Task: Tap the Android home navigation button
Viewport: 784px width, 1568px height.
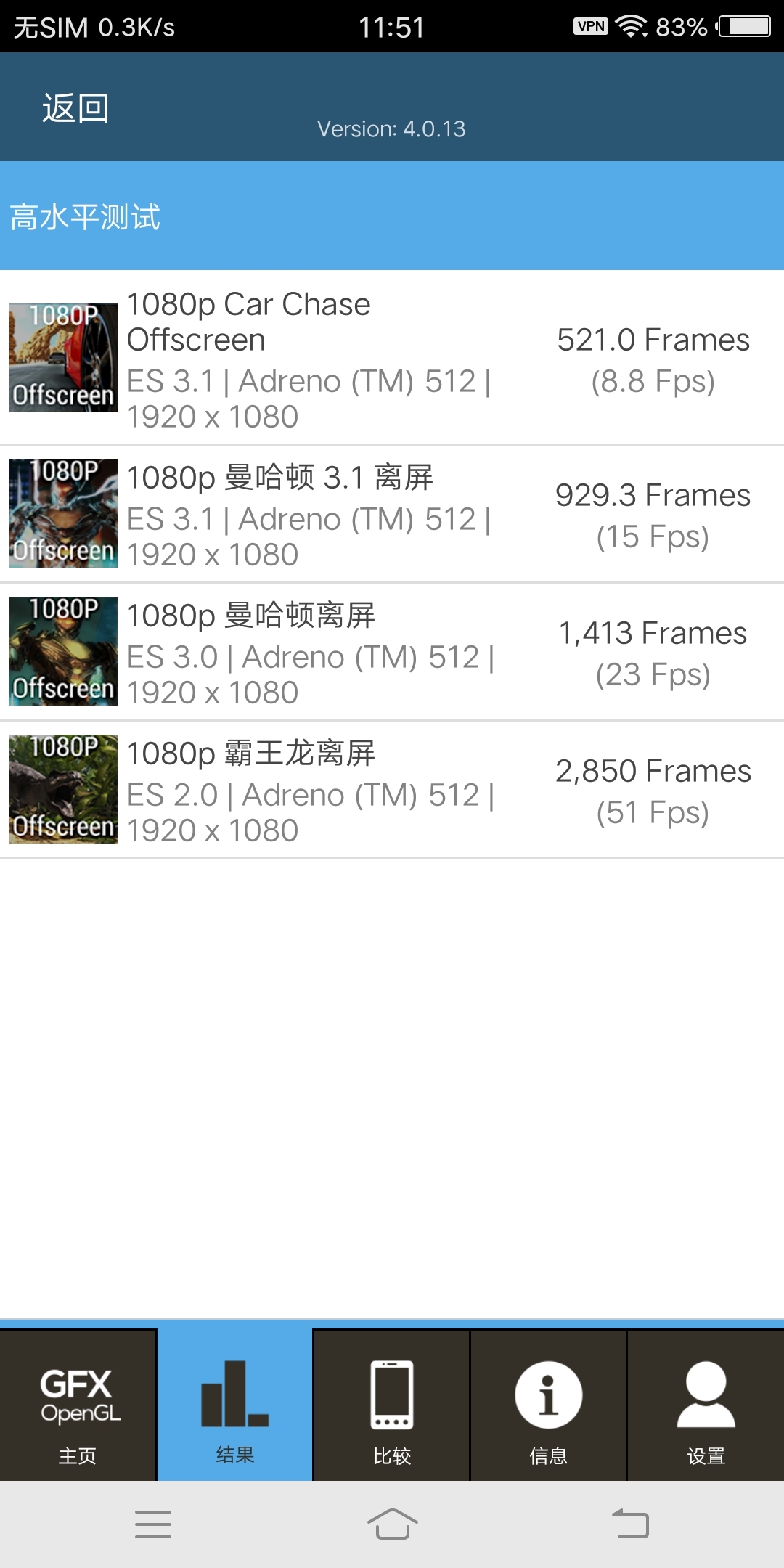Action: (x=392, y=1524)
